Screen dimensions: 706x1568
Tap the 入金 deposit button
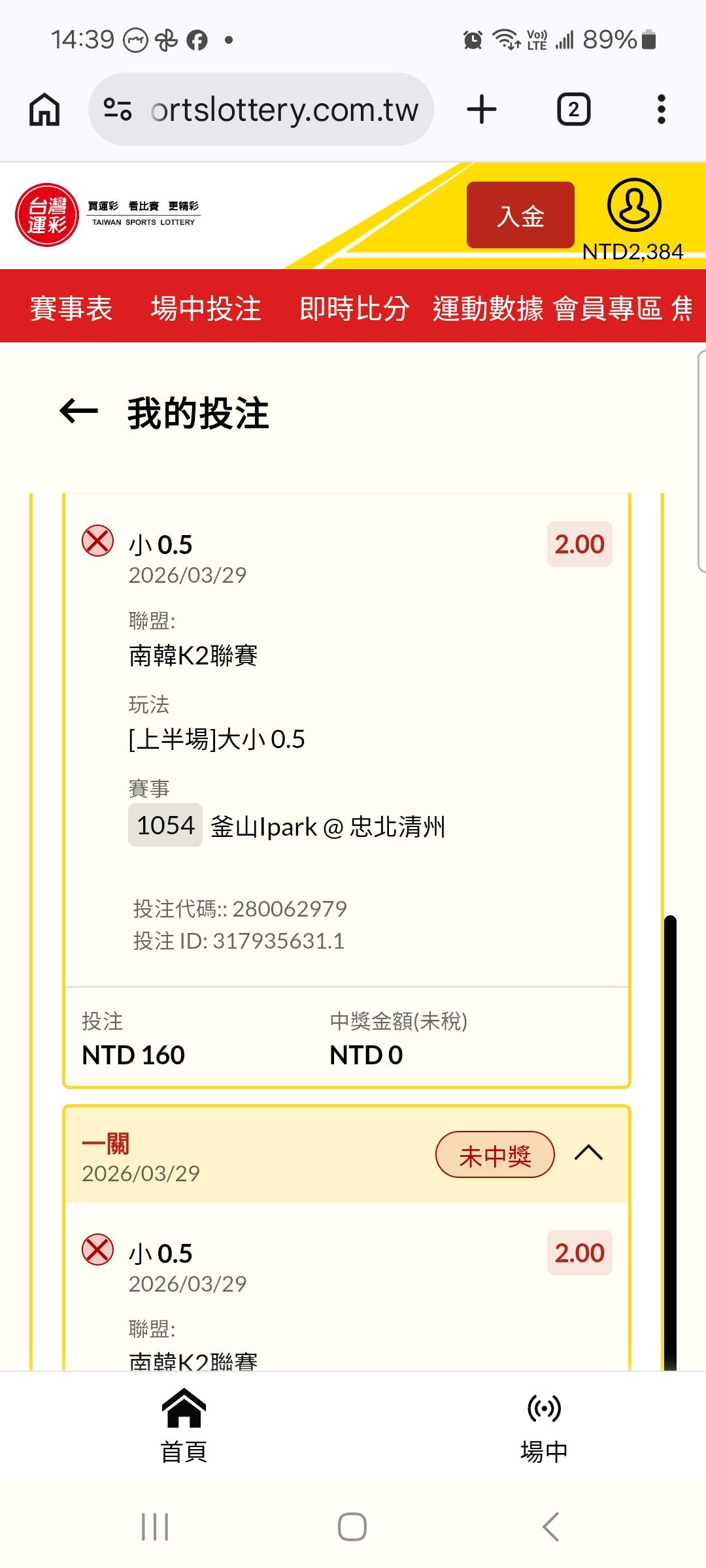[x=520, y=215]
